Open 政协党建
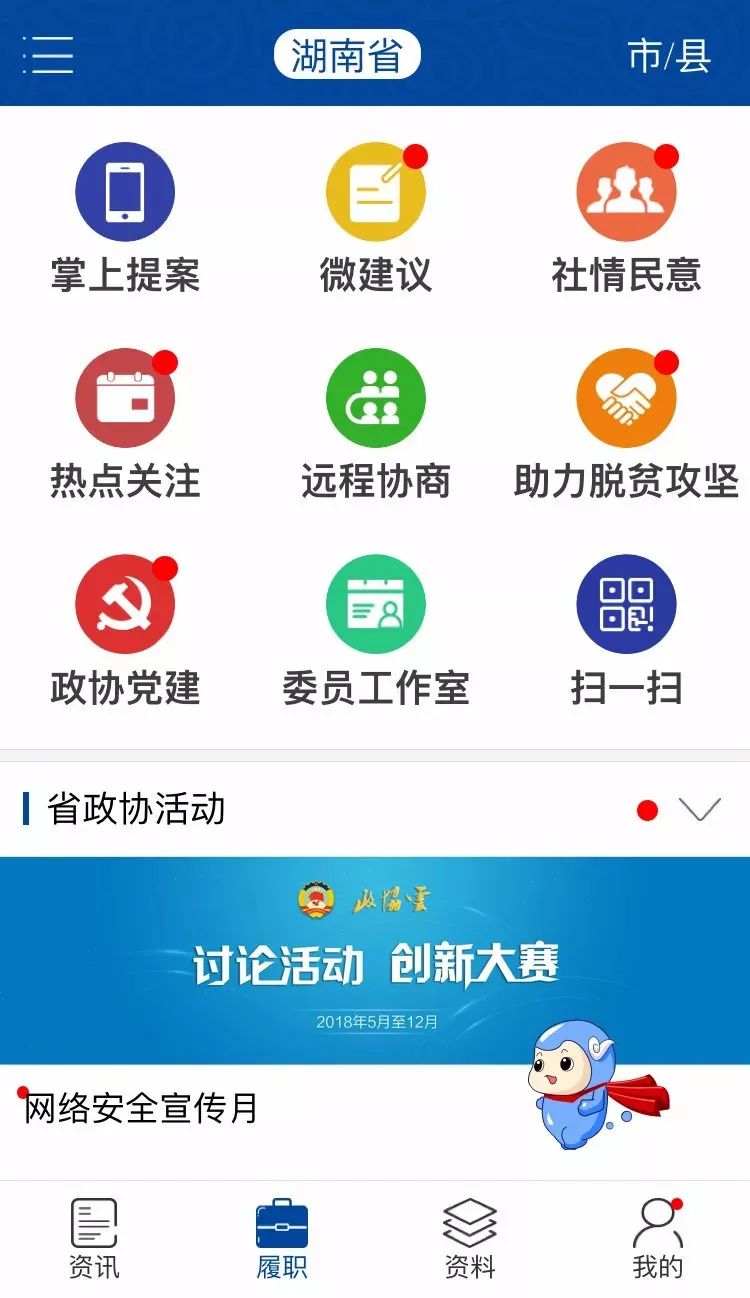Viewport: 750px width, 1298px height. [125, 631]
